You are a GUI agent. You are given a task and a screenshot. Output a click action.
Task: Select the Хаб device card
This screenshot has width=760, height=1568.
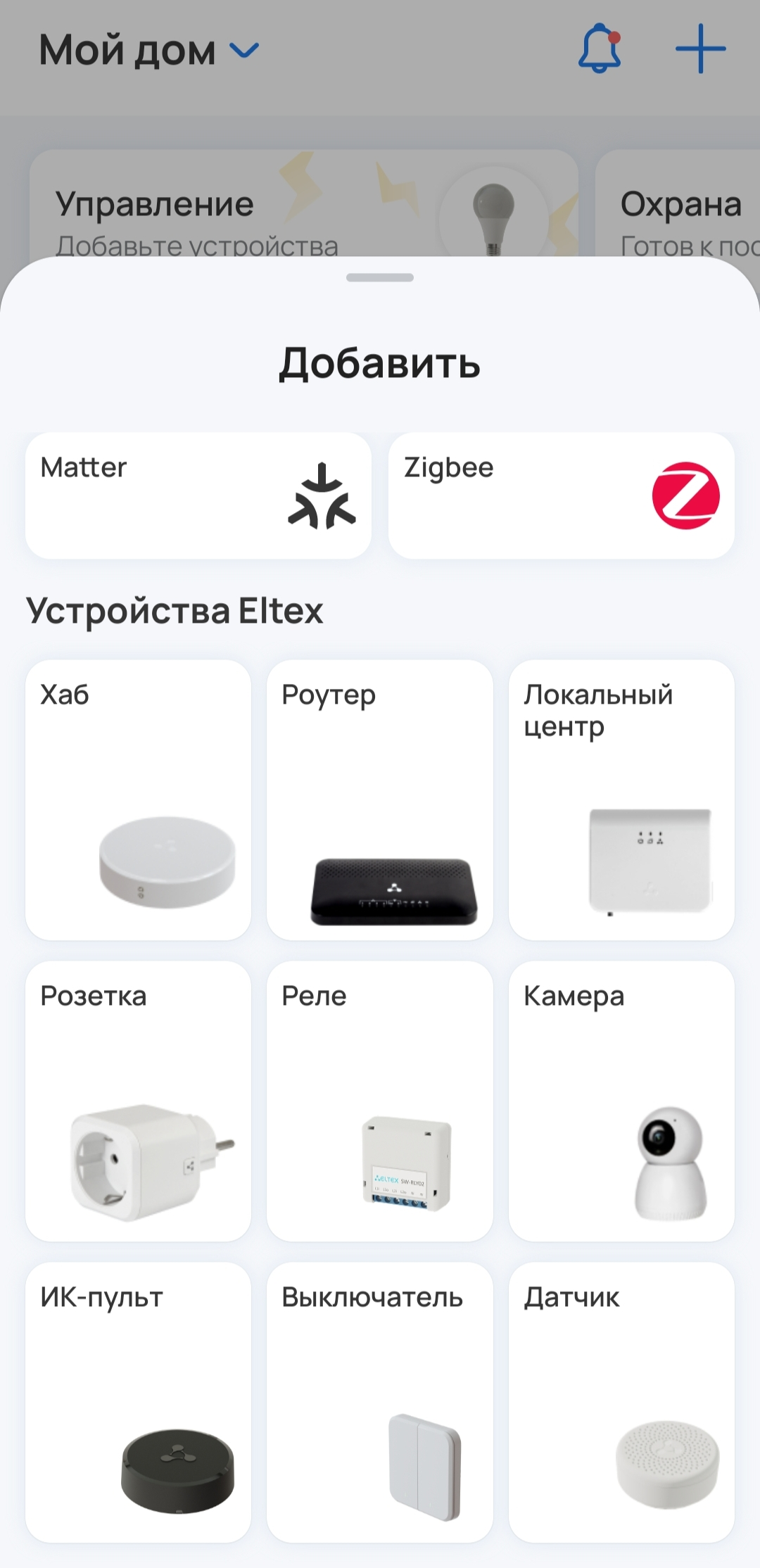[138, 799]
